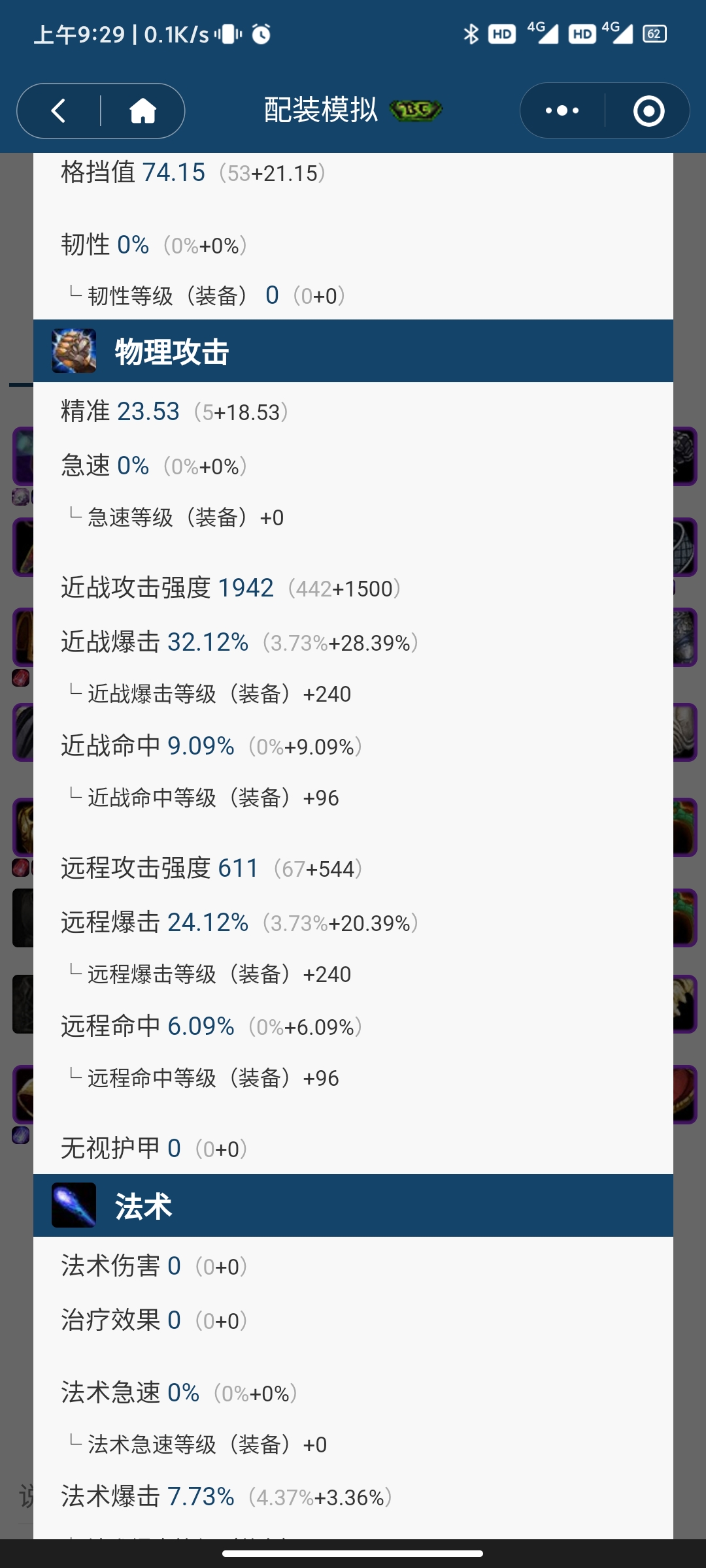Close the mini program with the circle button

[x=648, y=111]
